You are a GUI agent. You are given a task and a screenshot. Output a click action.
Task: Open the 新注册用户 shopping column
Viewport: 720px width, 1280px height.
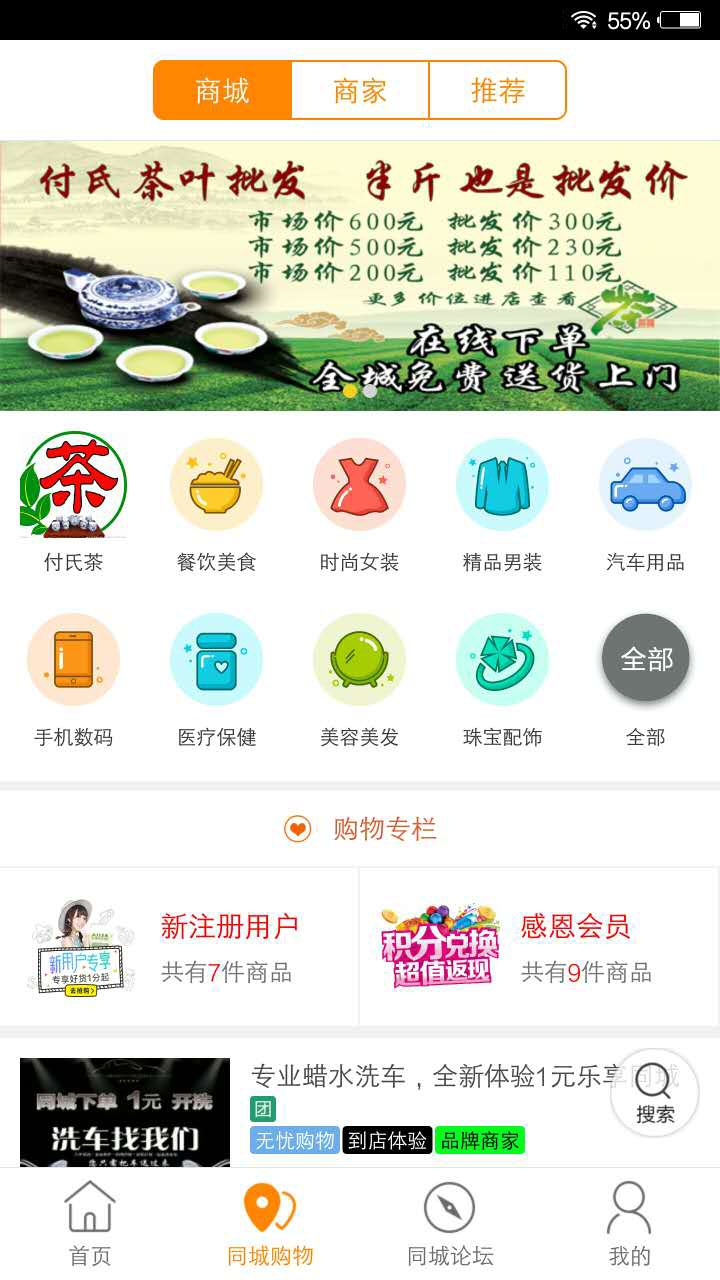[x=180, y=947]
